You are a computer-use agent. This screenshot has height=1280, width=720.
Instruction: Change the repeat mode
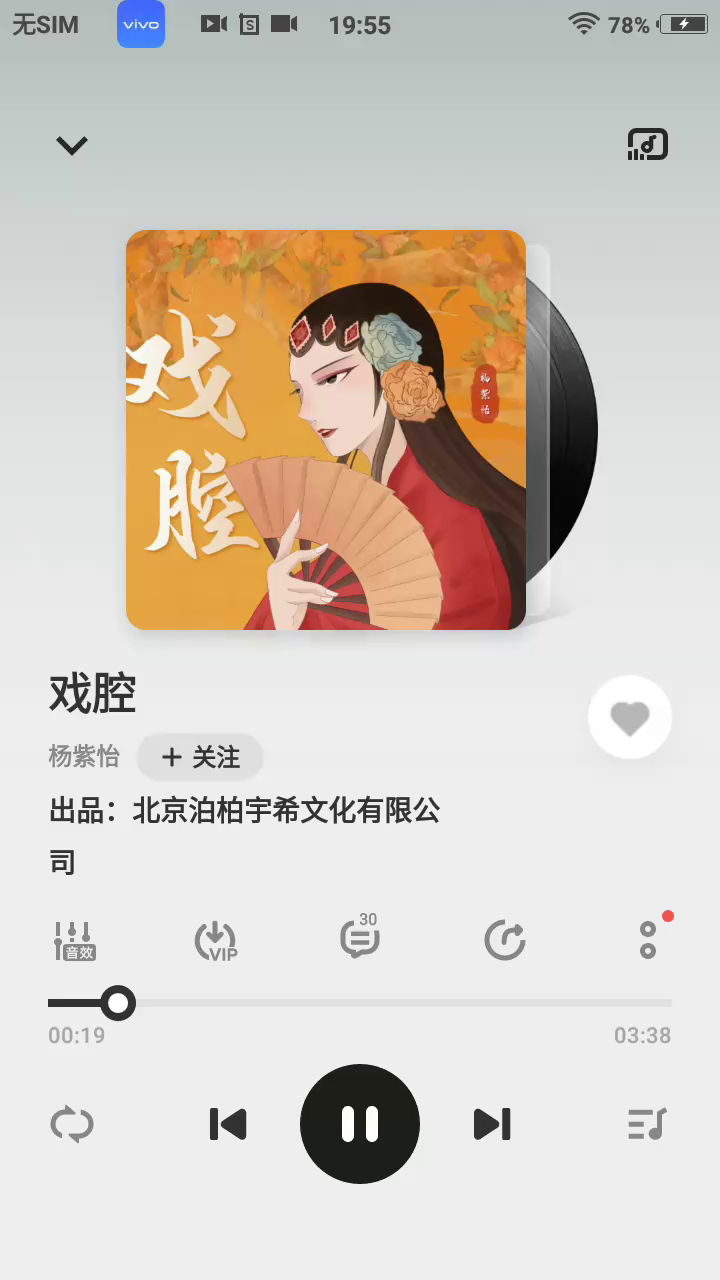pos(72,1124)
